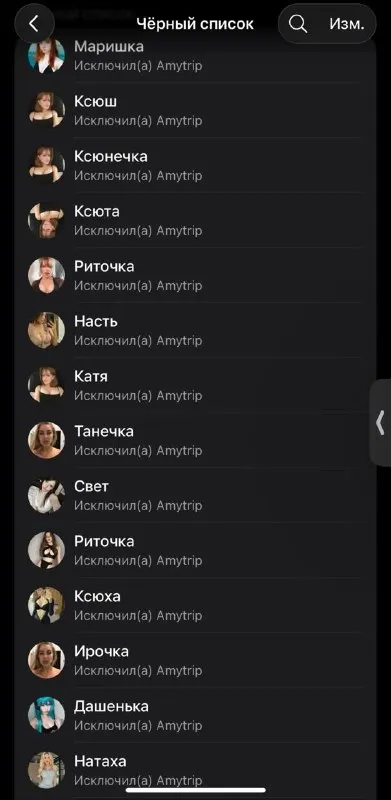
Task: Select the Натаха row
Action: 196,770
